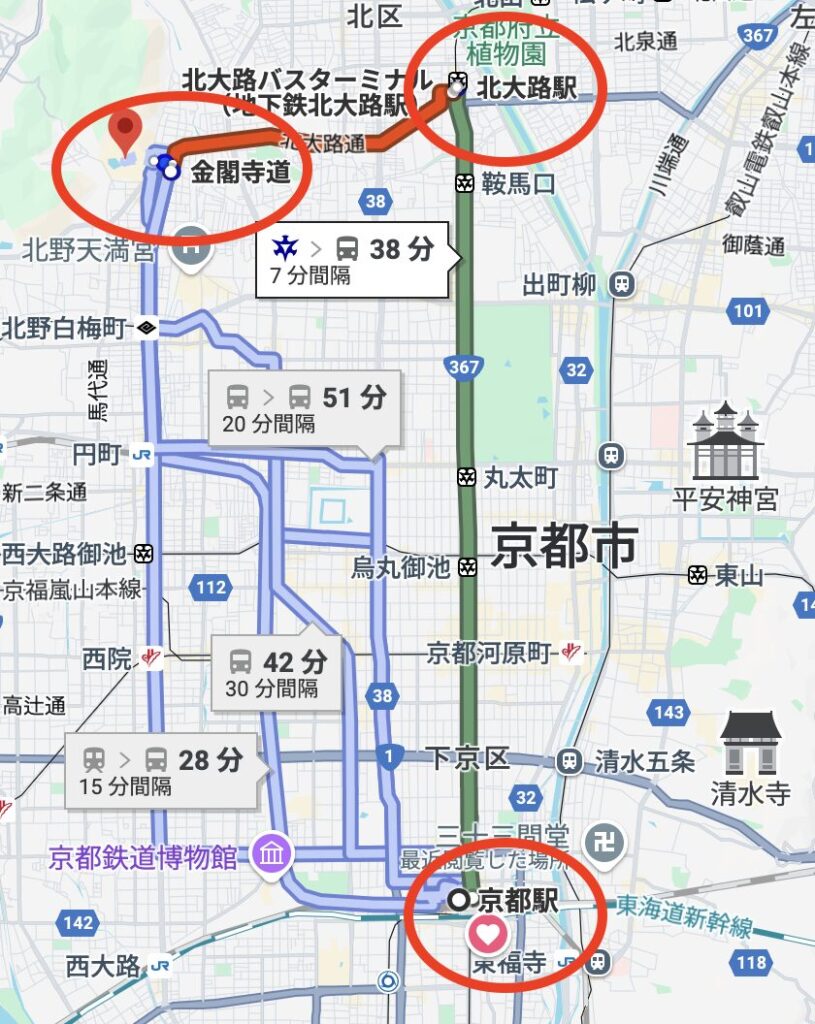Tap the 清水五条 station icon
Image resolution: width=815 pixels, height=1024 pixels.
[571, 761]
